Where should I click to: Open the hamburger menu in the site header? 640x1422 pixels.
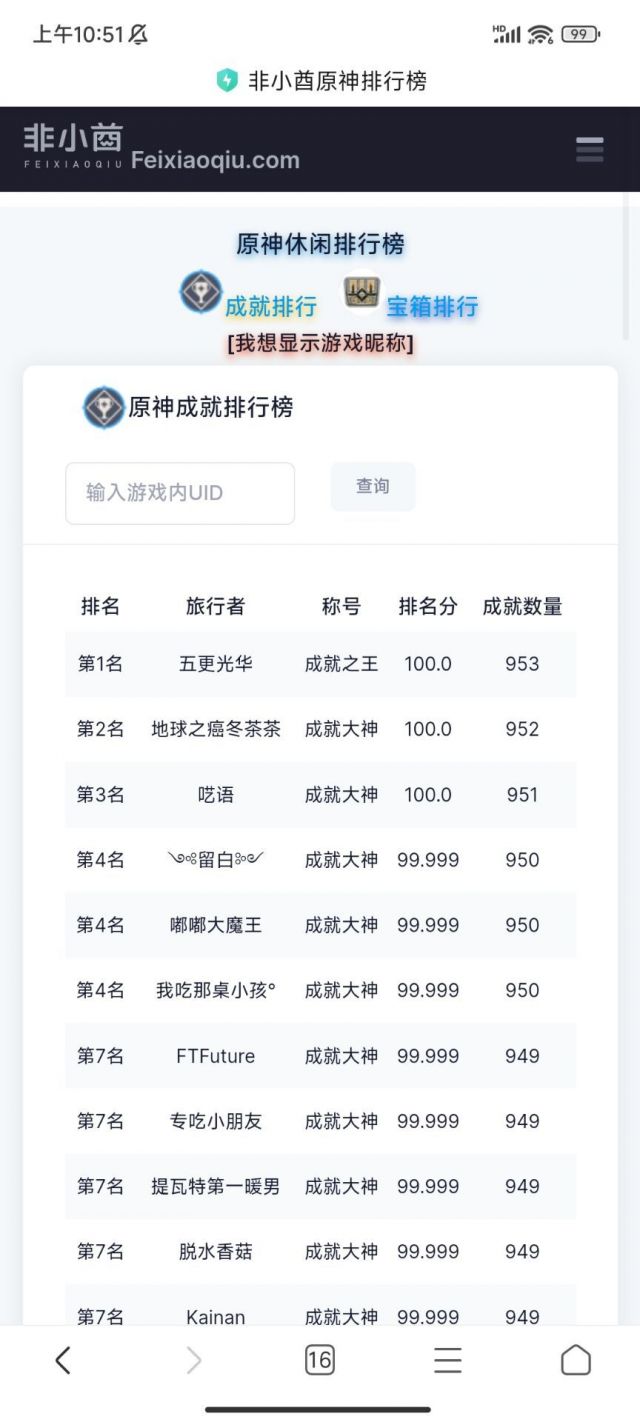pyautogui.click(x=589, y=150)
